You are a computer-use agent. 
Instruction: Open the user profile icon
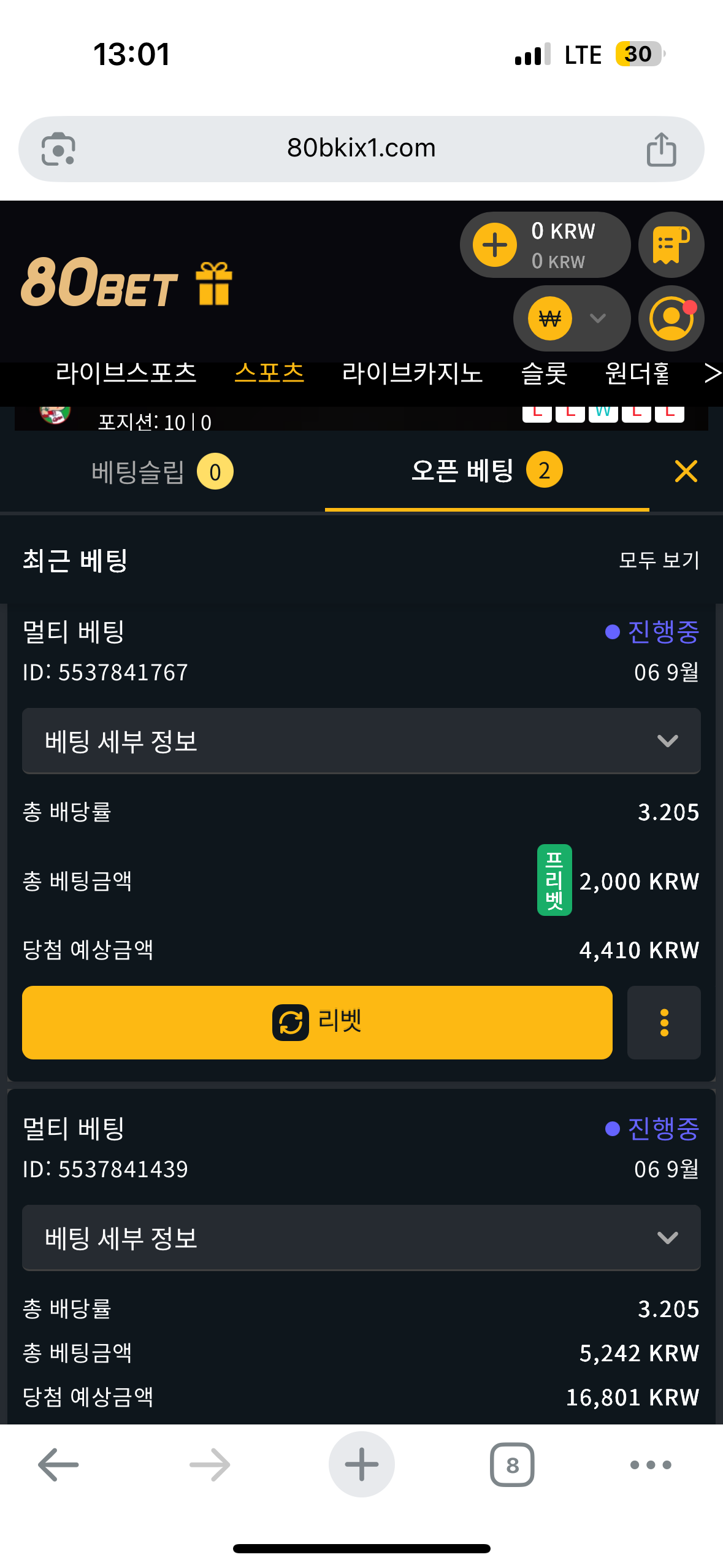tap(671, 318)
